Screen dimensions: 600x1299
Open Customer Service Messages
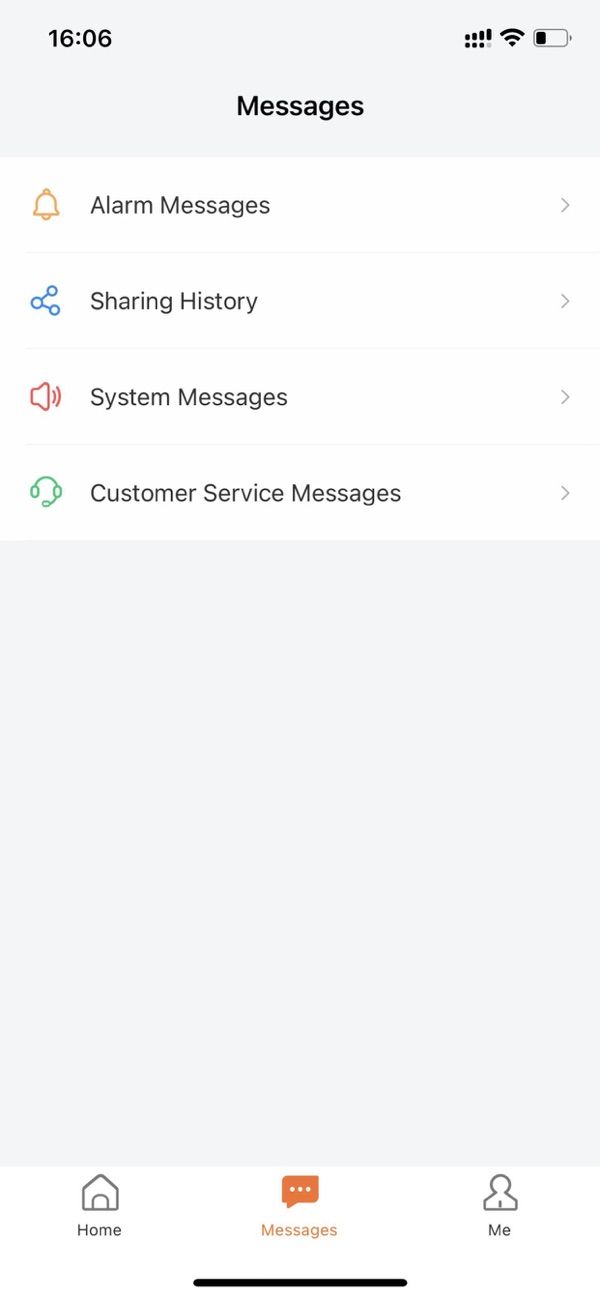[x=300, y=493]
